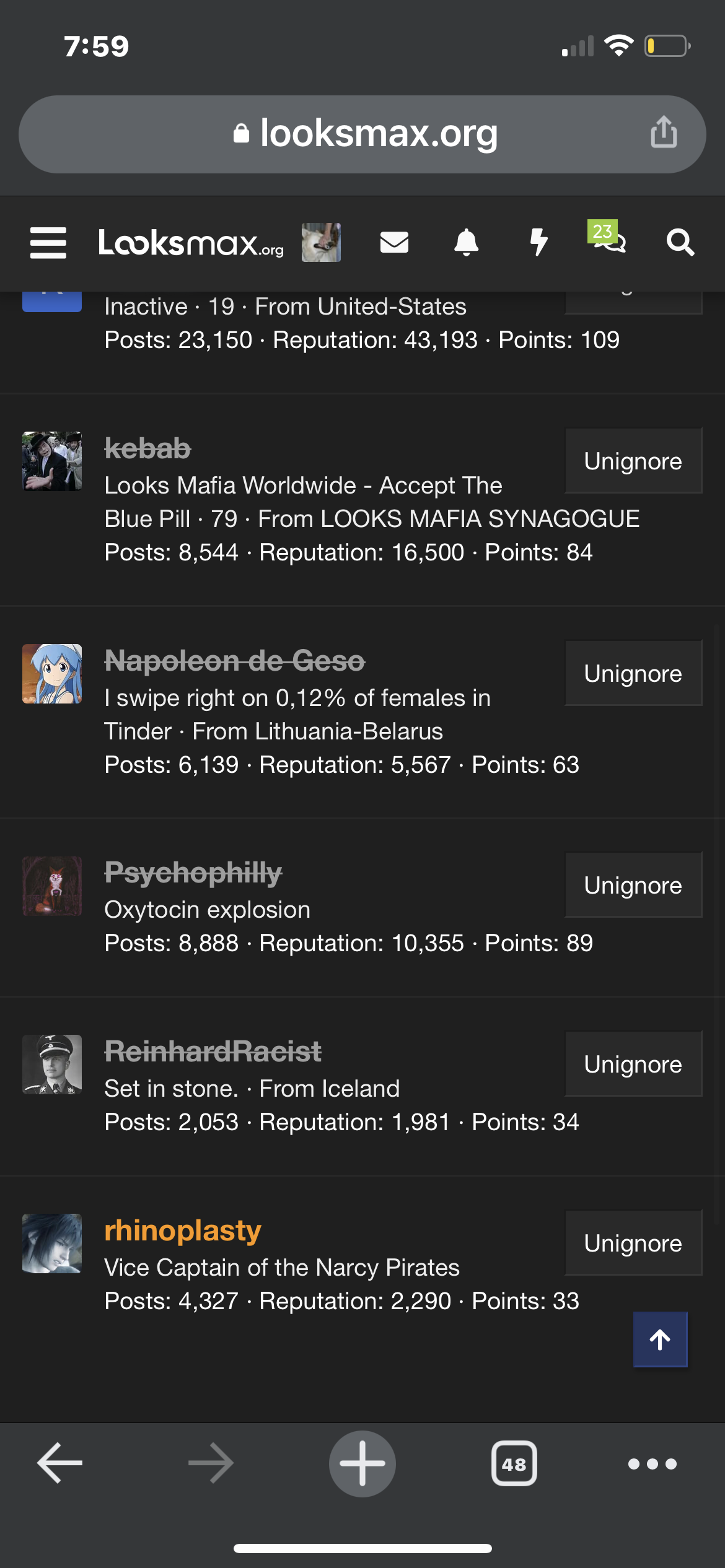Open the browser tab switcher showing 48
The height and width of the screenshot is (1568, 725).
tap(514, 1463)
